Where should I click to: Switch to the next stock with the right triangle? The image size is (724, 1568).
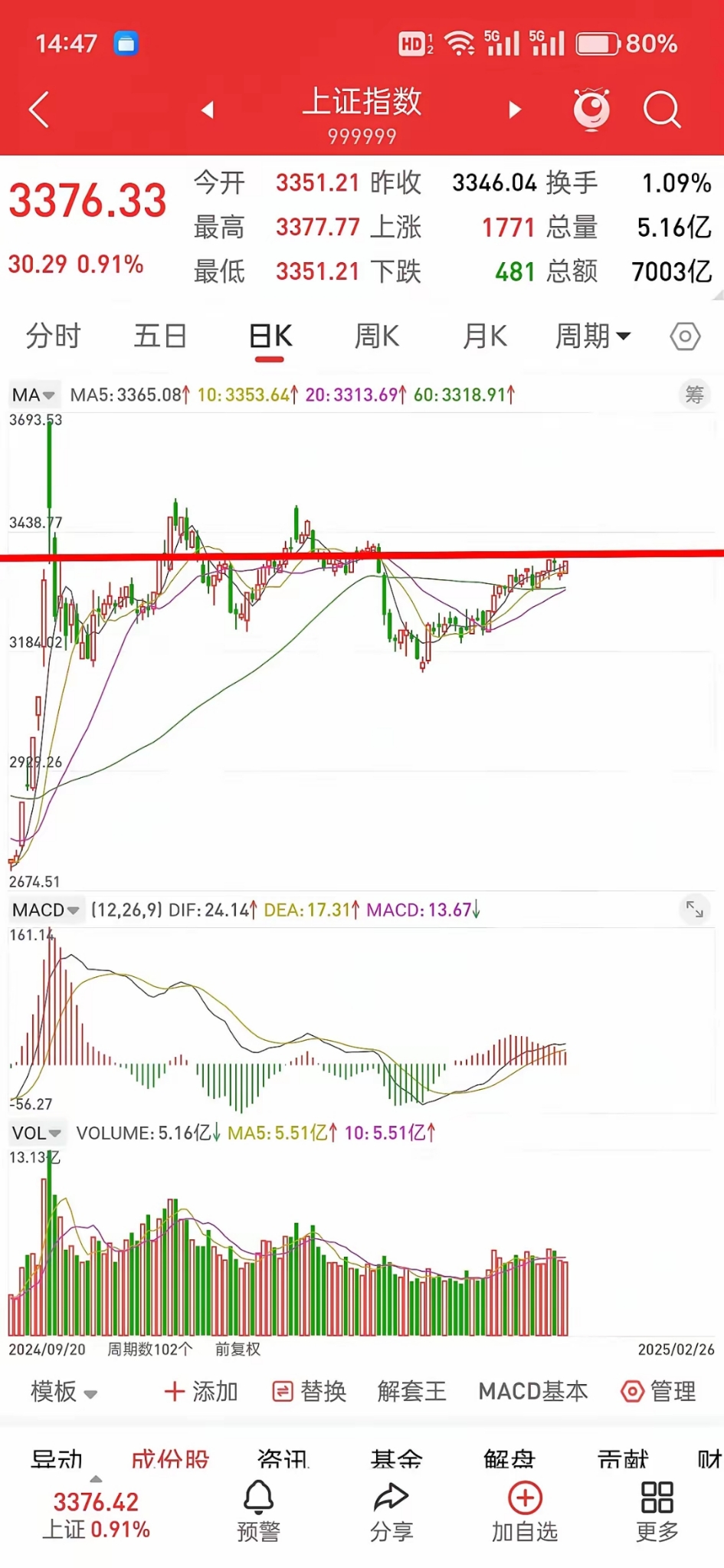[x=515, y=110]
